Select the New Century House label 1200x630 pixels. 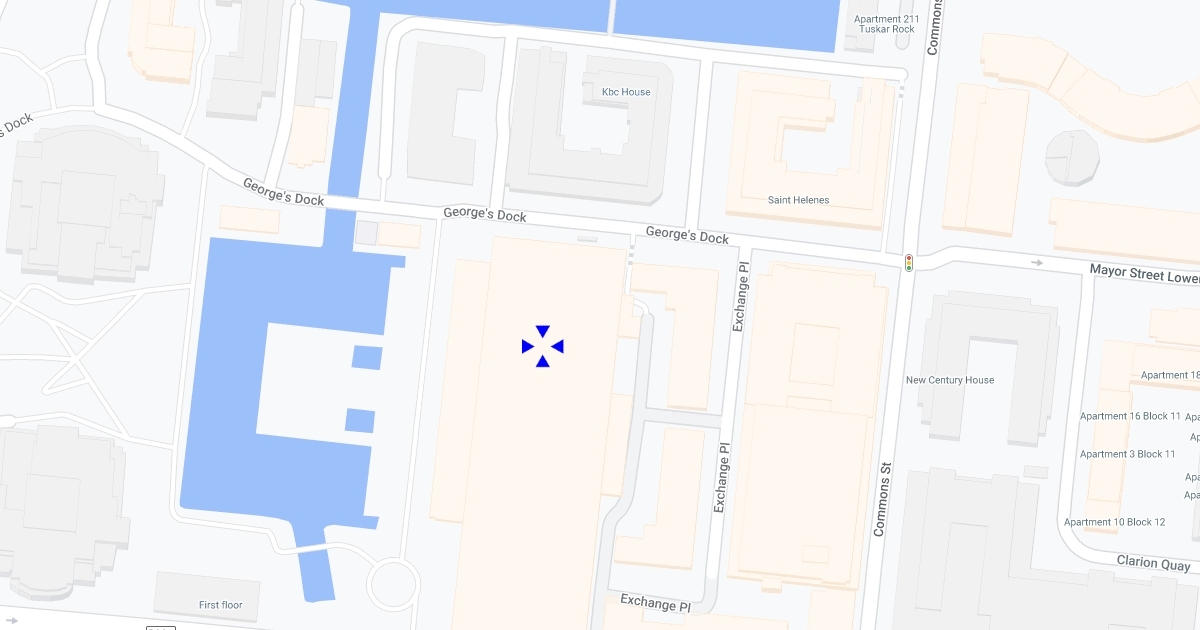pyautogui.click(x=950, y=380)
